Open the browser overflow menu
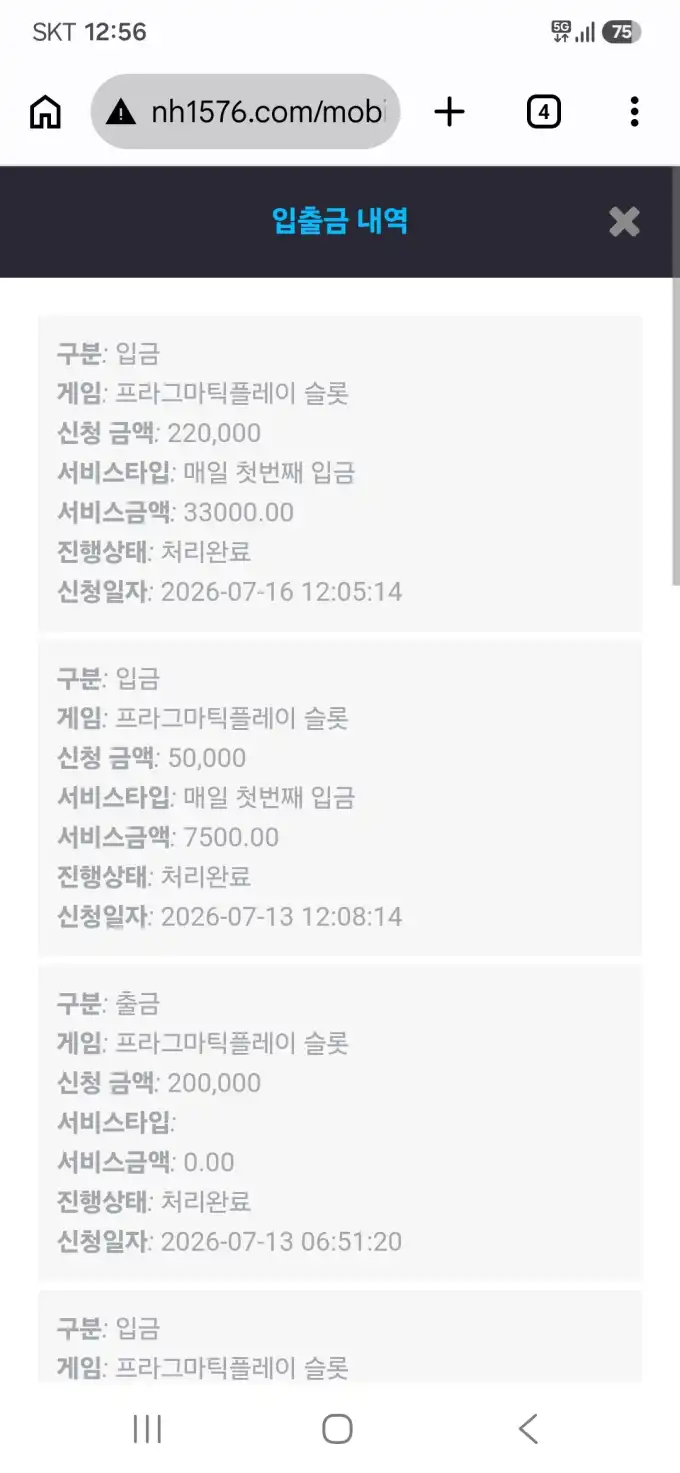 [634, 112]
